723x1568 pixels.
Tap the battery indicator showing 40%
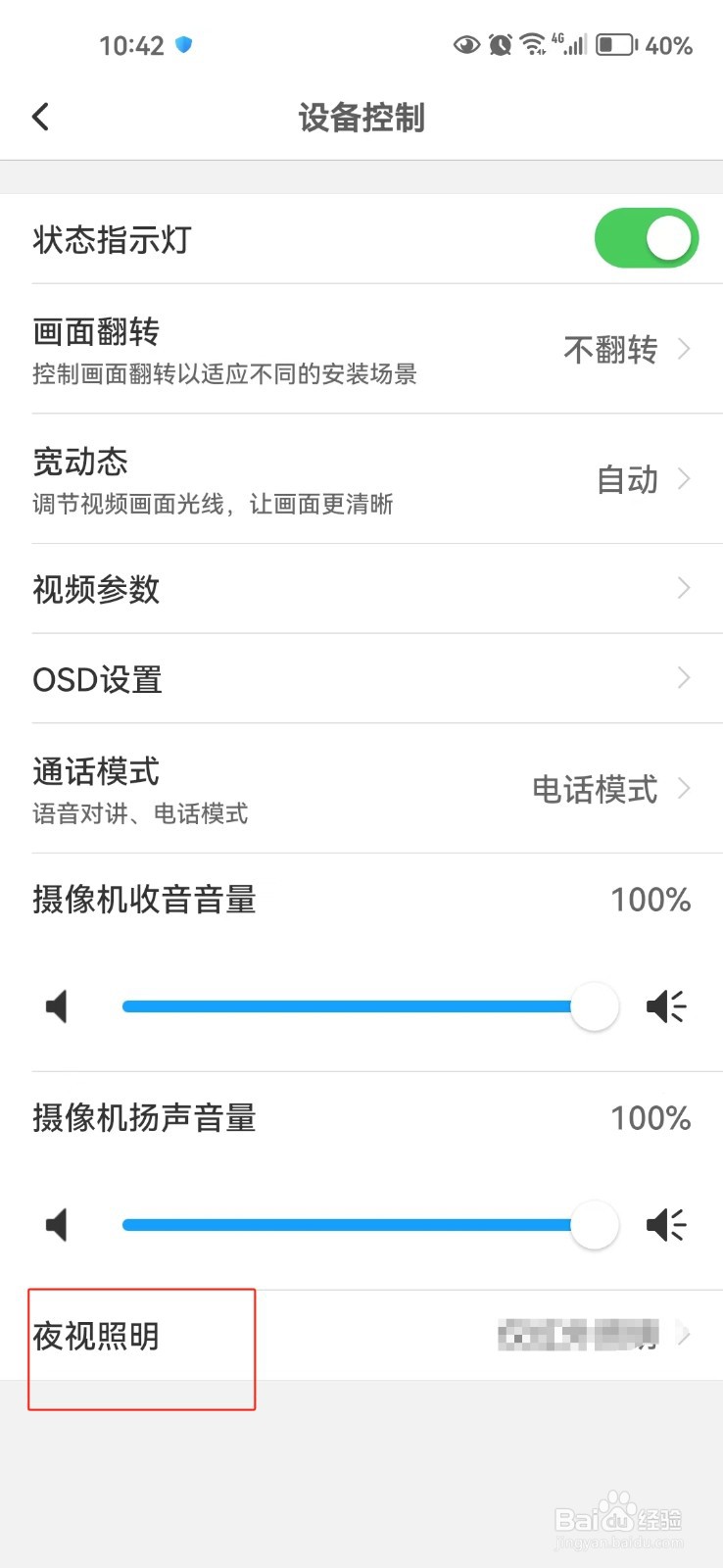point(614,44)
